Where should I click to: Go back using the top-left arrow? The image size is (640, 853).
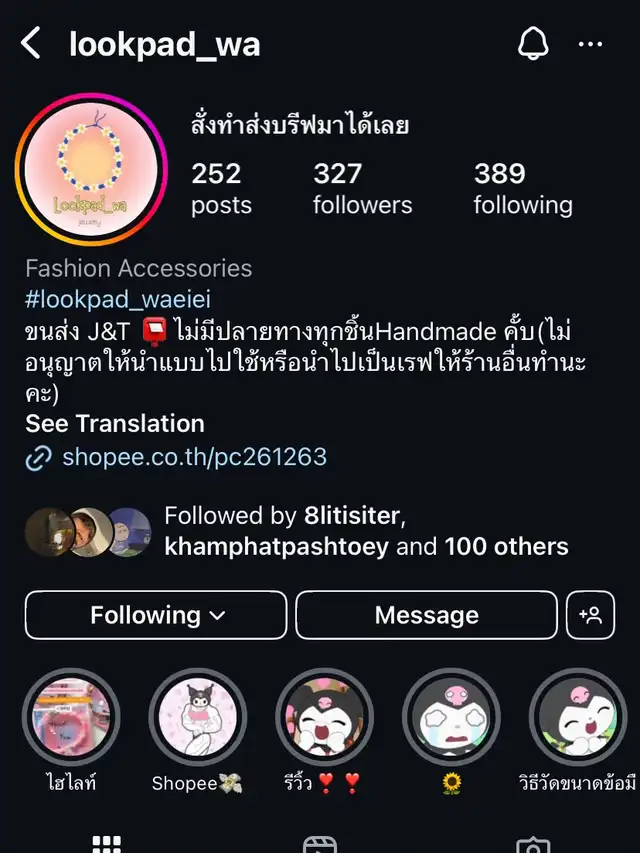32,44
